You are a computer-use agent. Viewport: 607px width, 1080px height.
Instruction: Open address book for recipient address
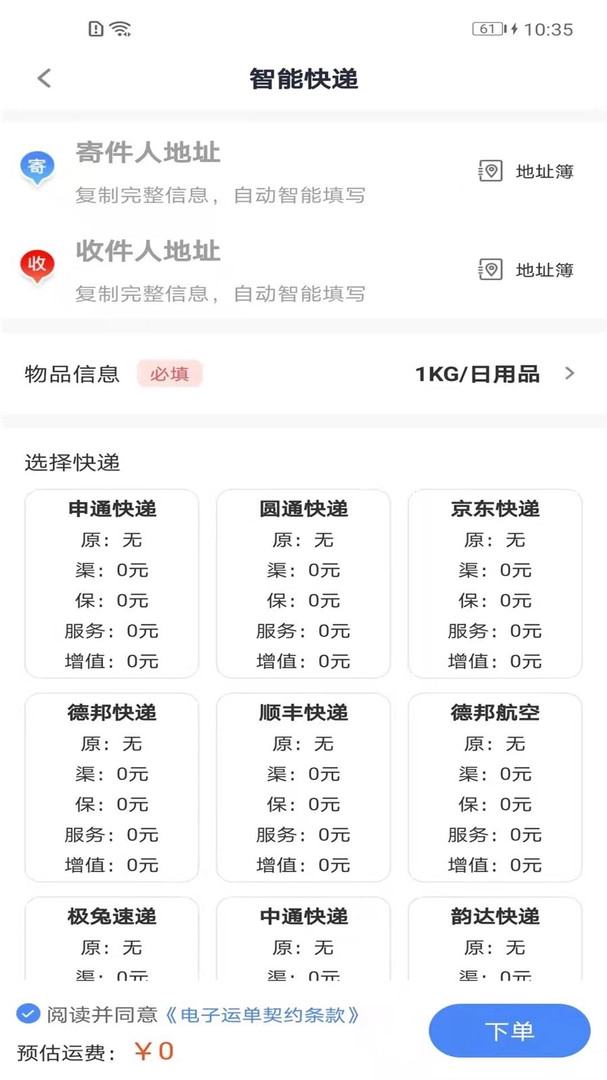click(x=526, y=269)
